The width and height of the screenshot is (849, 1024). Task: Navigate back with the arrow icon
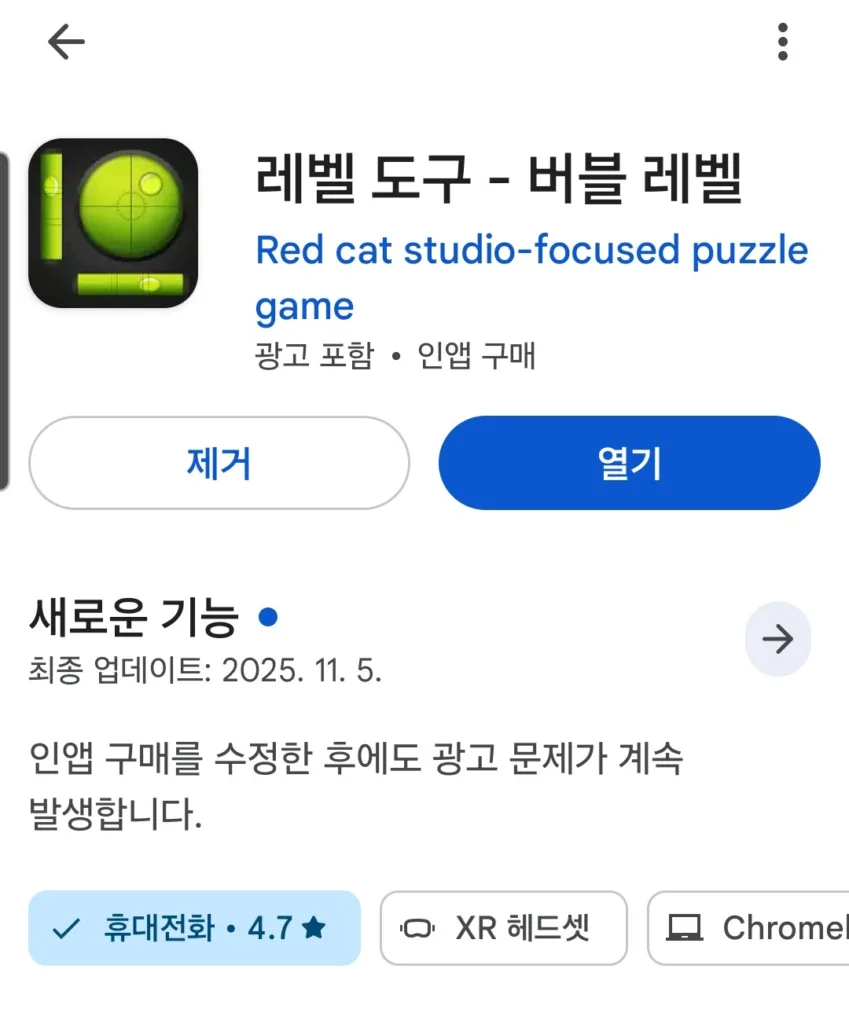[x=64, y=42]
